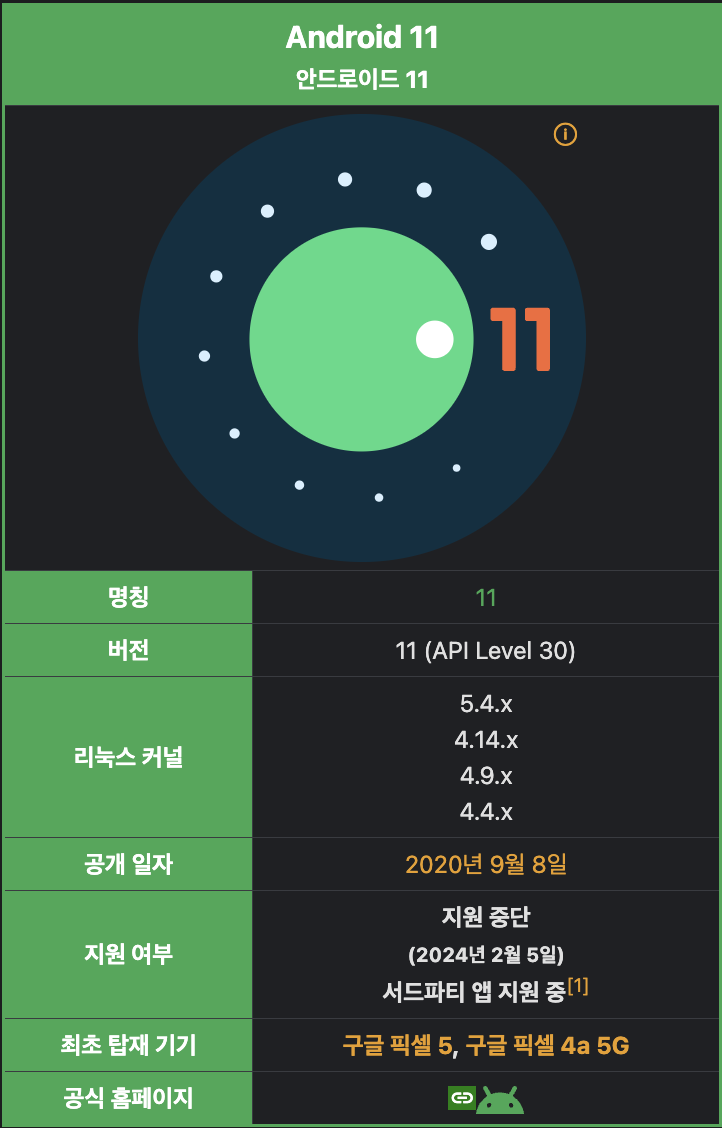This screenshot has height=1128, width=722.
Task: Open the green 11 name link
Action: [x=486, y=598]
